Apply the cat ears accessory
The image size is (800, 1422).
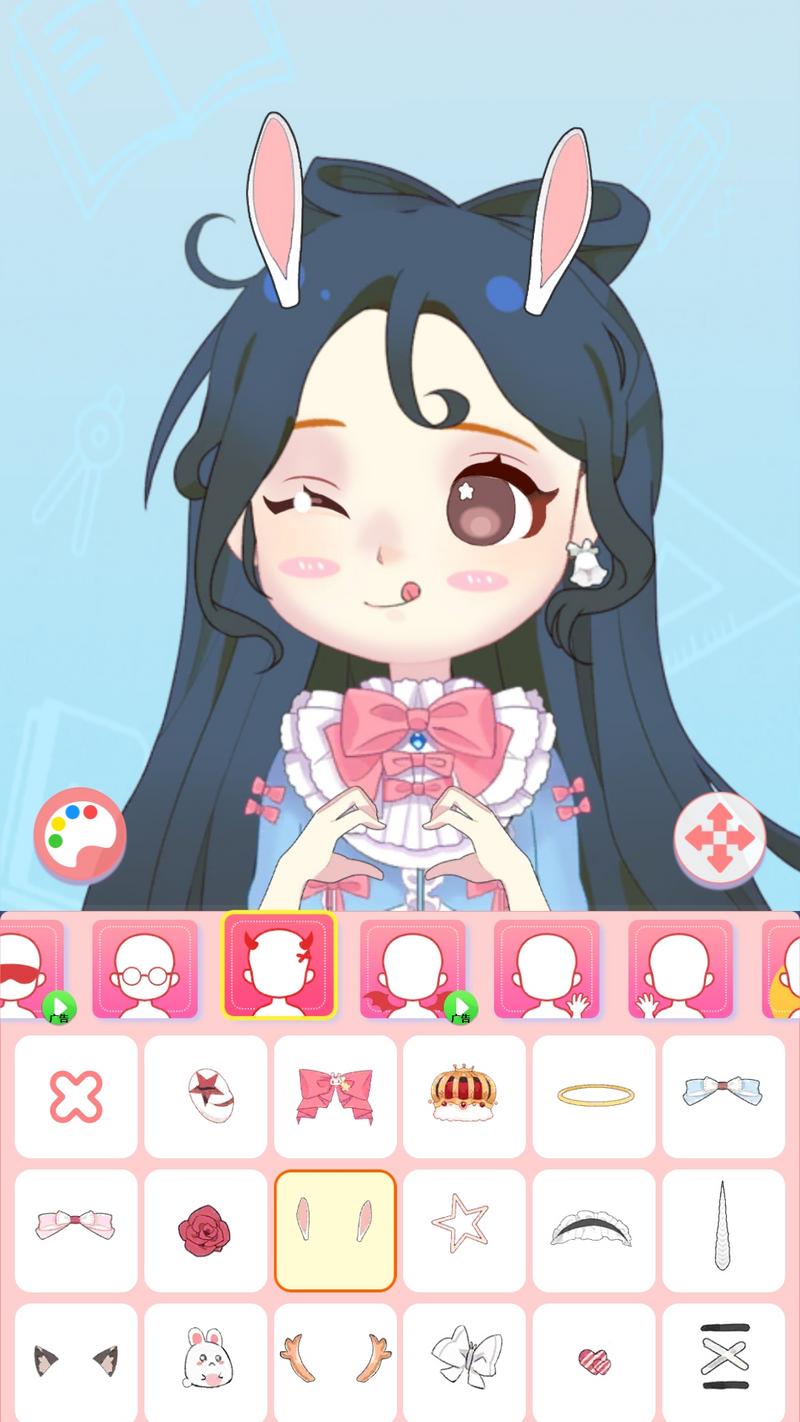point(76,1361)
